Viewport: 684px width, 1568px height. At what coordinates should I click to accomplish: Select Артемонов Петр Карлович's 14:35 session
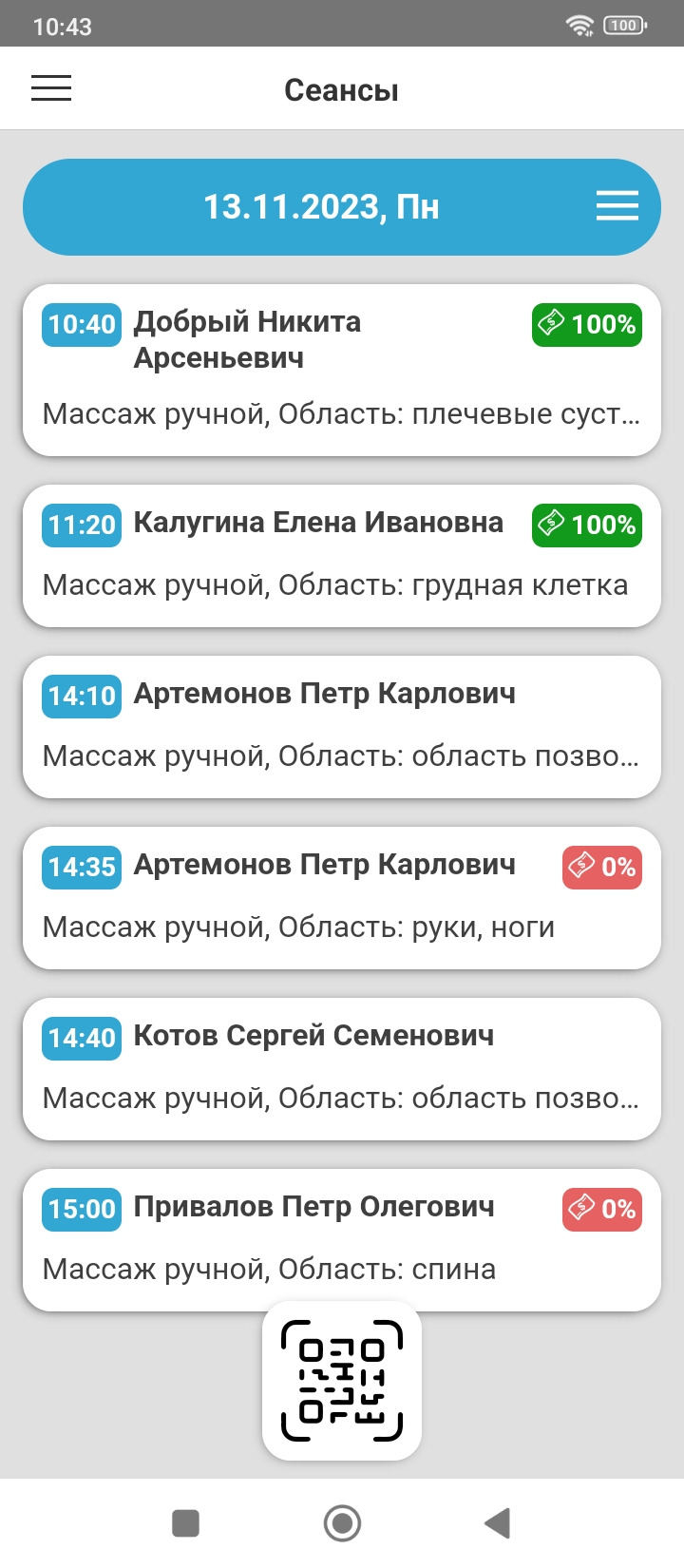(x=341, y=898)
